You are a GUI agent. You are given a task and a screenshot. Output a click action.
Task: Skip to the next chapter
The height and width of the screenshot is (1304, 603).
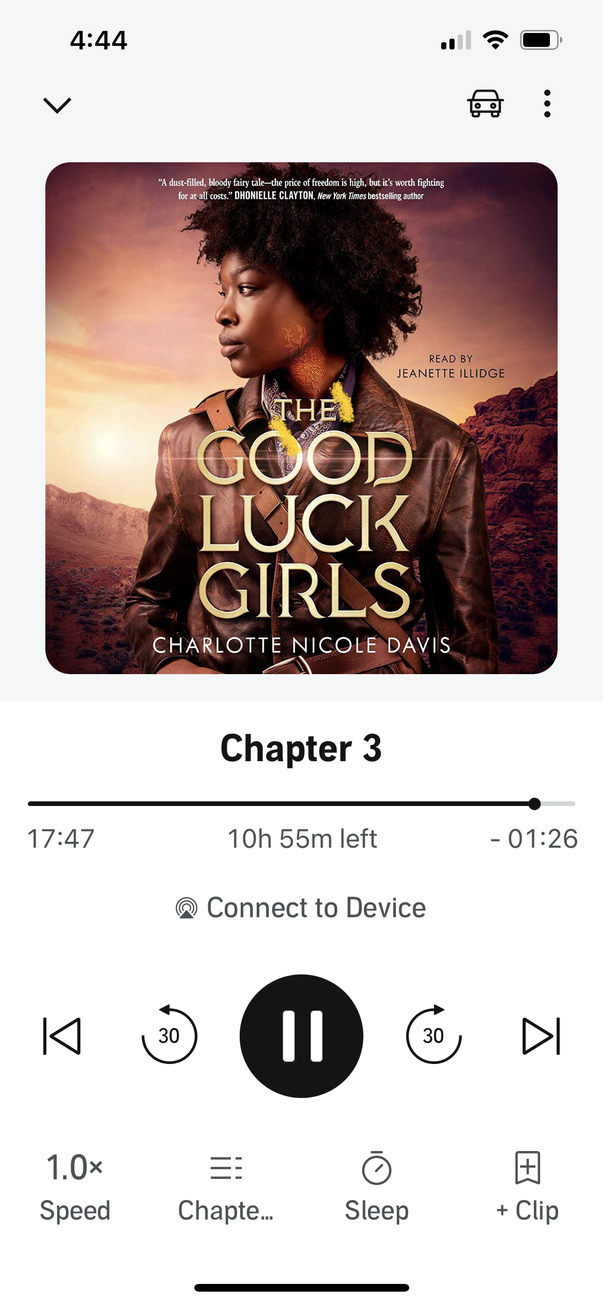[x=541, y=1036]
